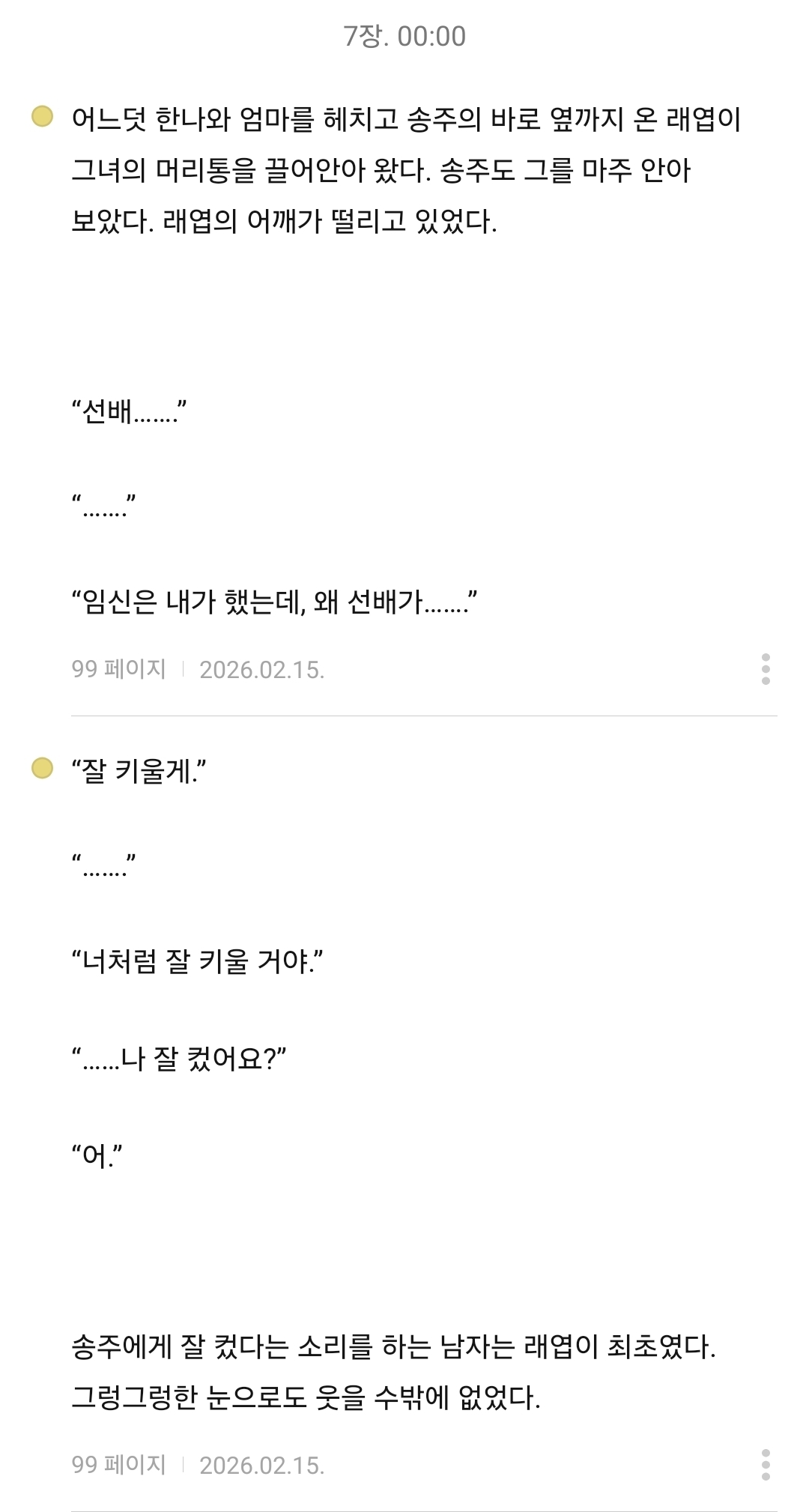Open overflow menu for the "어느덧 한나와" highlight

(x=765, y=669)
